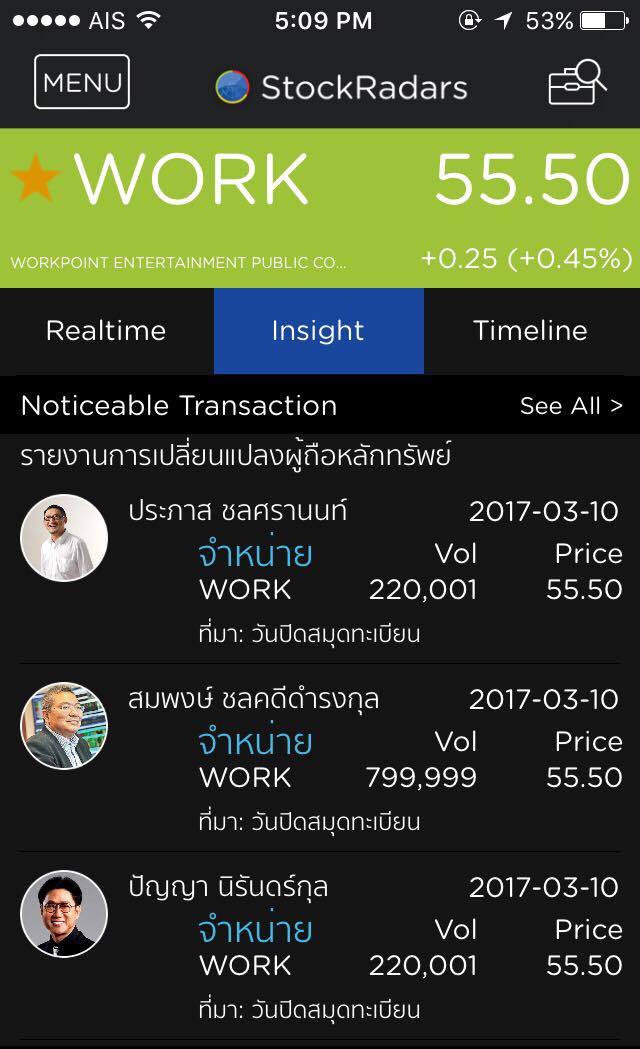640x1049 pixels.
Task: Switch to the Realtime tab
Action: tap(106, 331)
